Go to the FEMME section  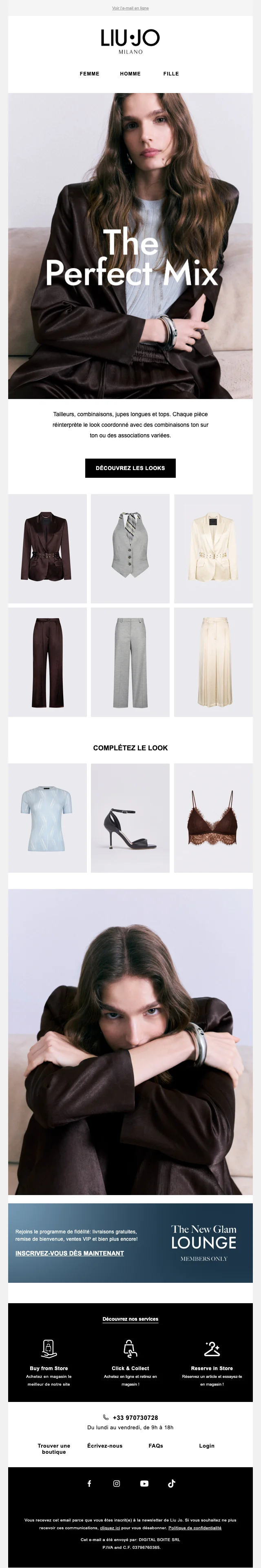[x=89, y=74]
